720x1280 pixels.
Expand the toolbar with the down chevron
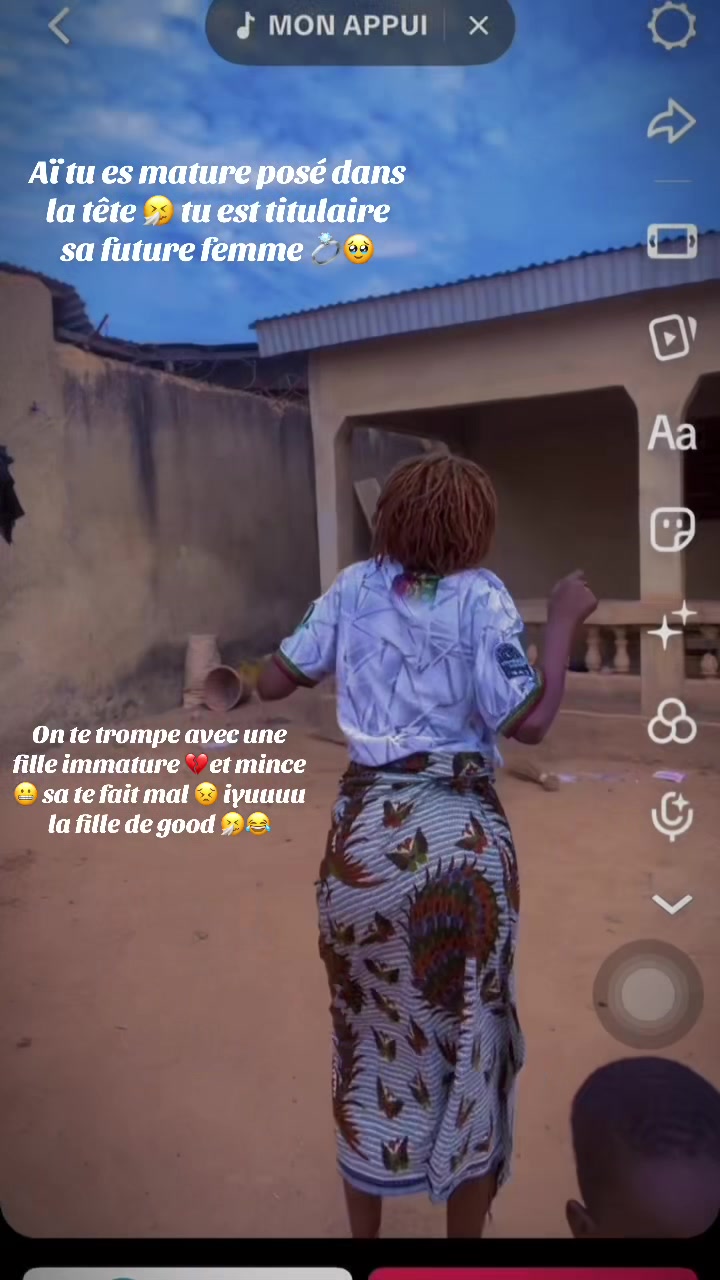[x=672, y=904]
